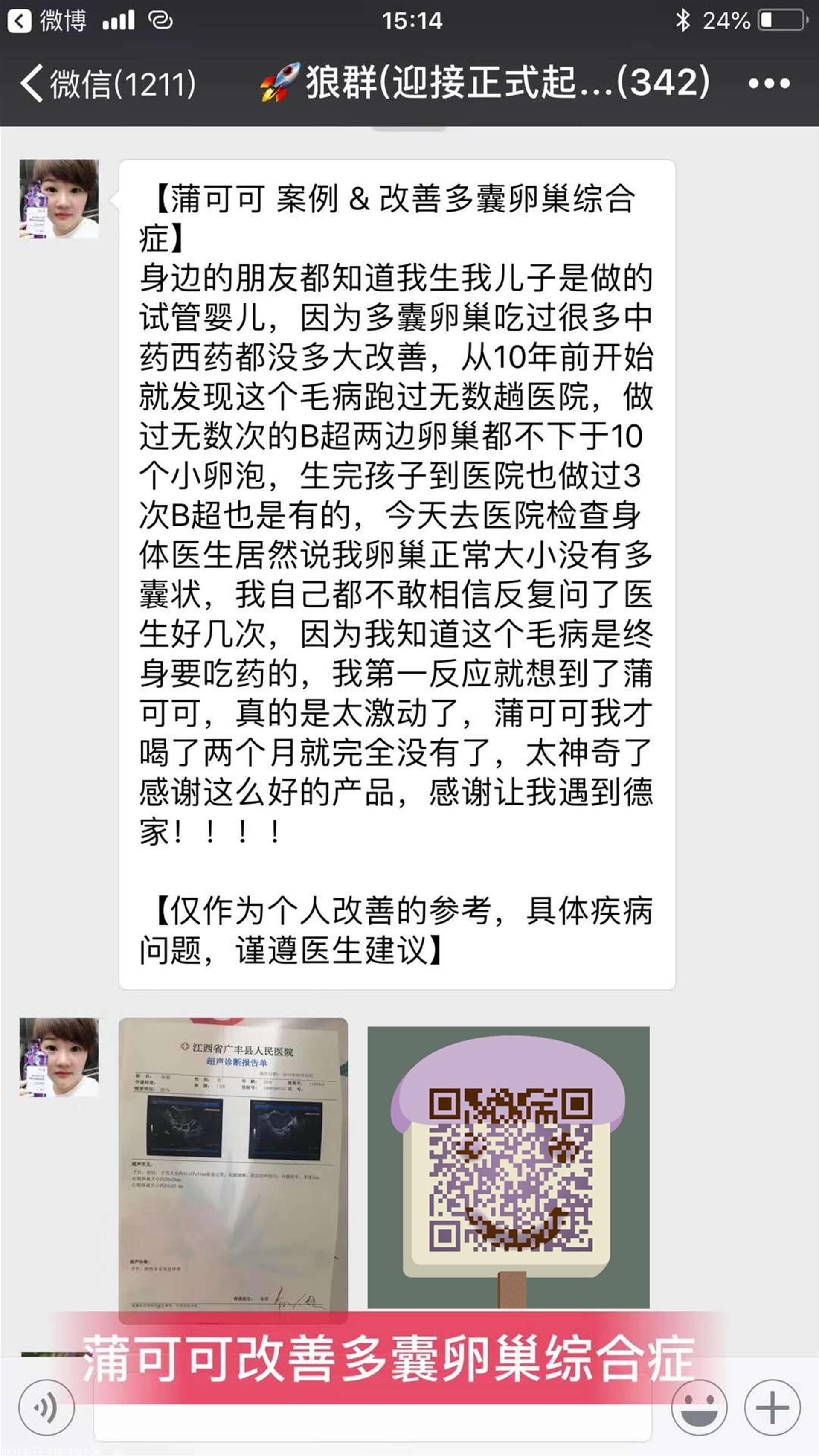The image size is (819, 1456).
Task: Return to the Weibo app
Action: click(x=48, y=21)
